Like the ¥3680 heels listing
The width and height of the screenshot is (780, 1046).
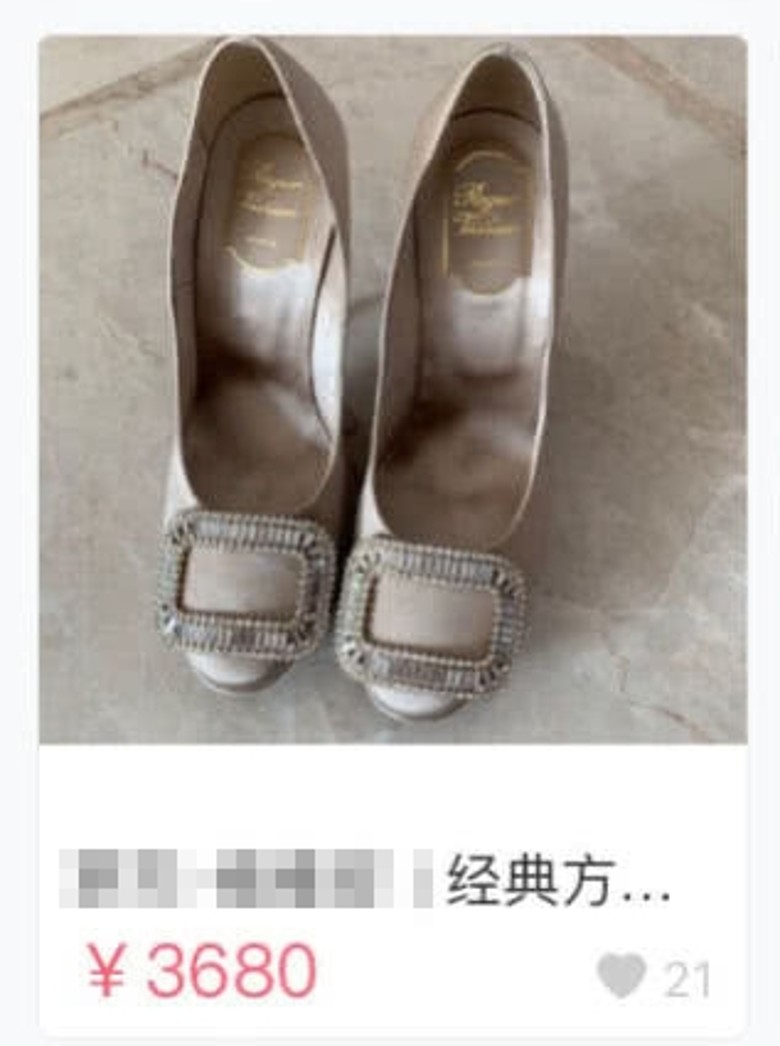[x=621, y=975]
